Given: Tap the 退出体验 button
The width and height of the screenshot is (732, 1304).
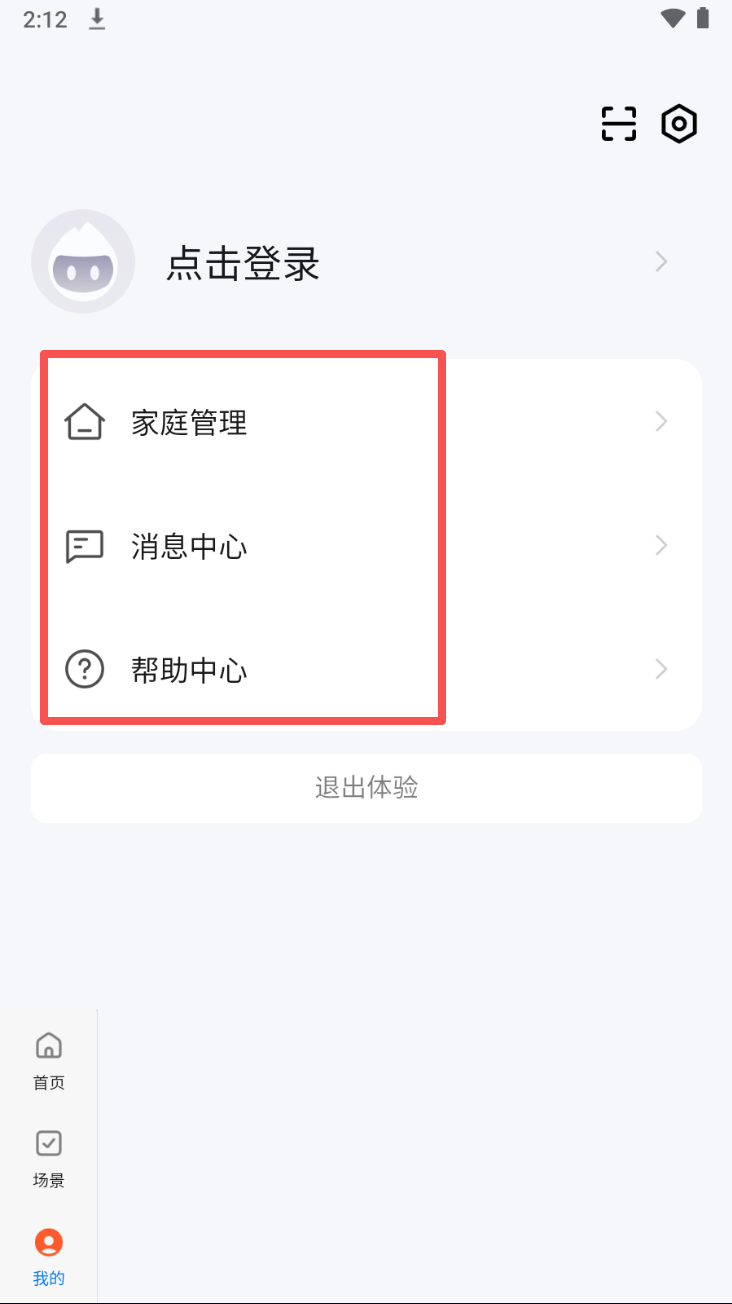Looking at the screenshot, I should [x=366, y=788].
